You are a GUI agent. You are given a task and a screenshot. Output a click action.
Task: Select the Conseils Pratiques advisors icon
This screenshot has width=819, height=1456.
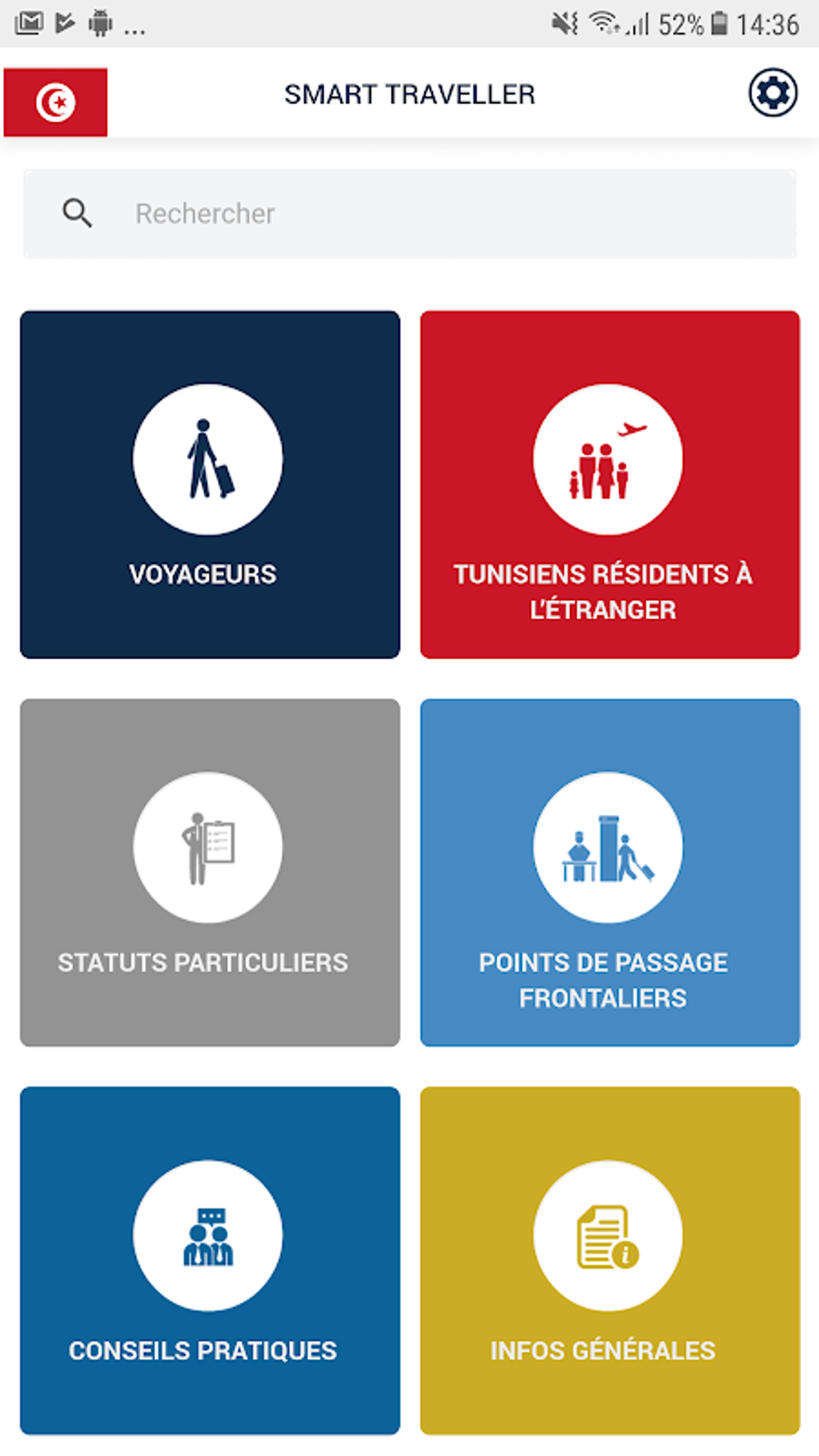point(207,1235)
